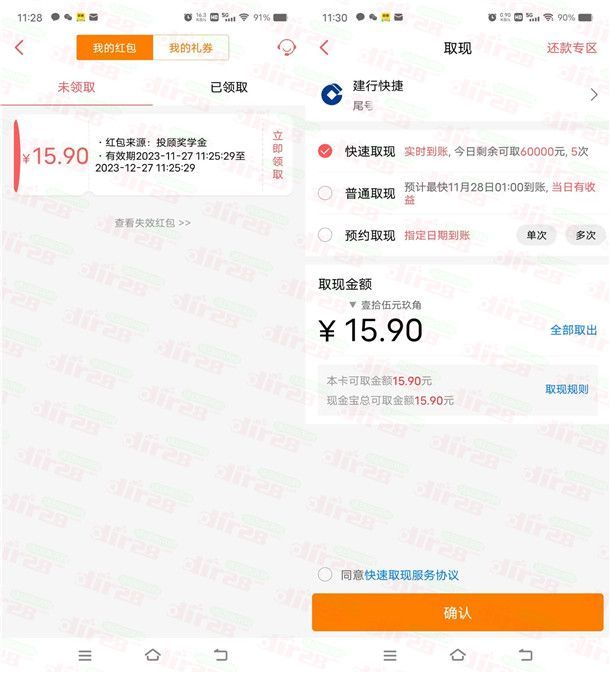Viewport: 610px width, 673px height.
Task: Choose 单次 for scheduled withdrawal
Action: [537, 235]
